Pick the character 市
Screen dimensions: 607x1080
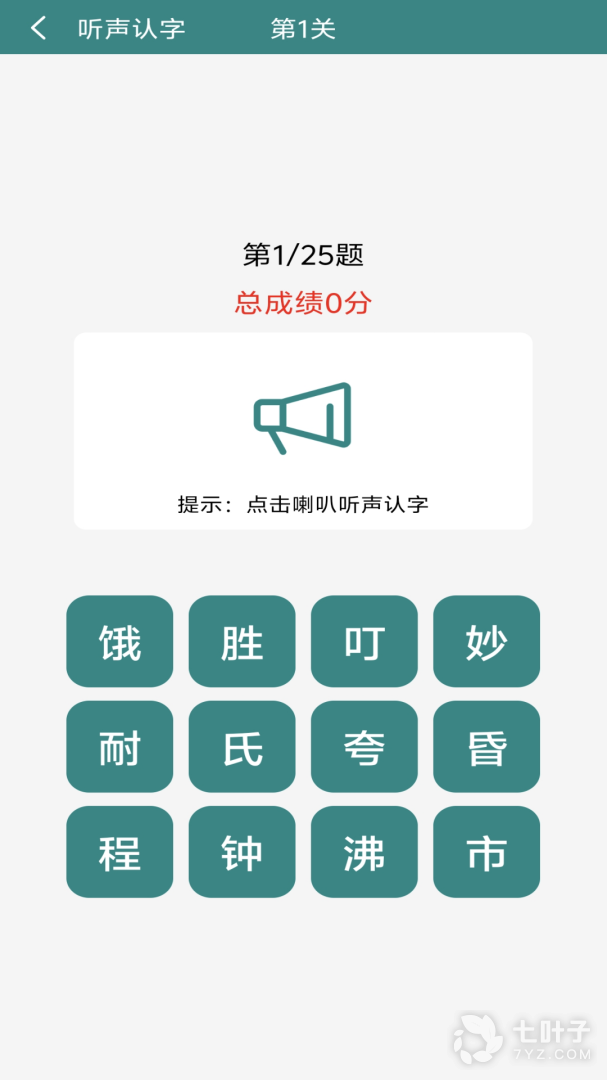486,852
